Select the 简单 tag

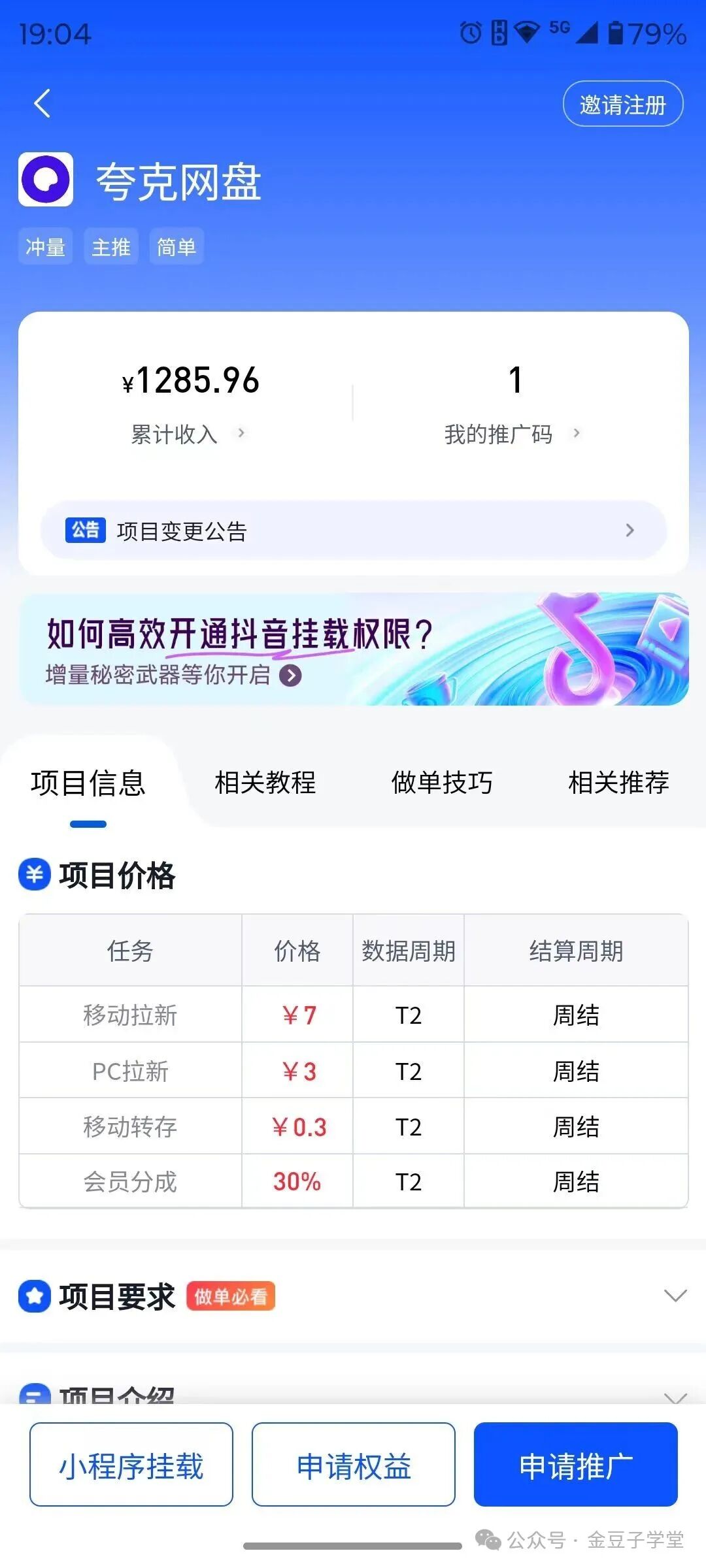tap(176, 246)
